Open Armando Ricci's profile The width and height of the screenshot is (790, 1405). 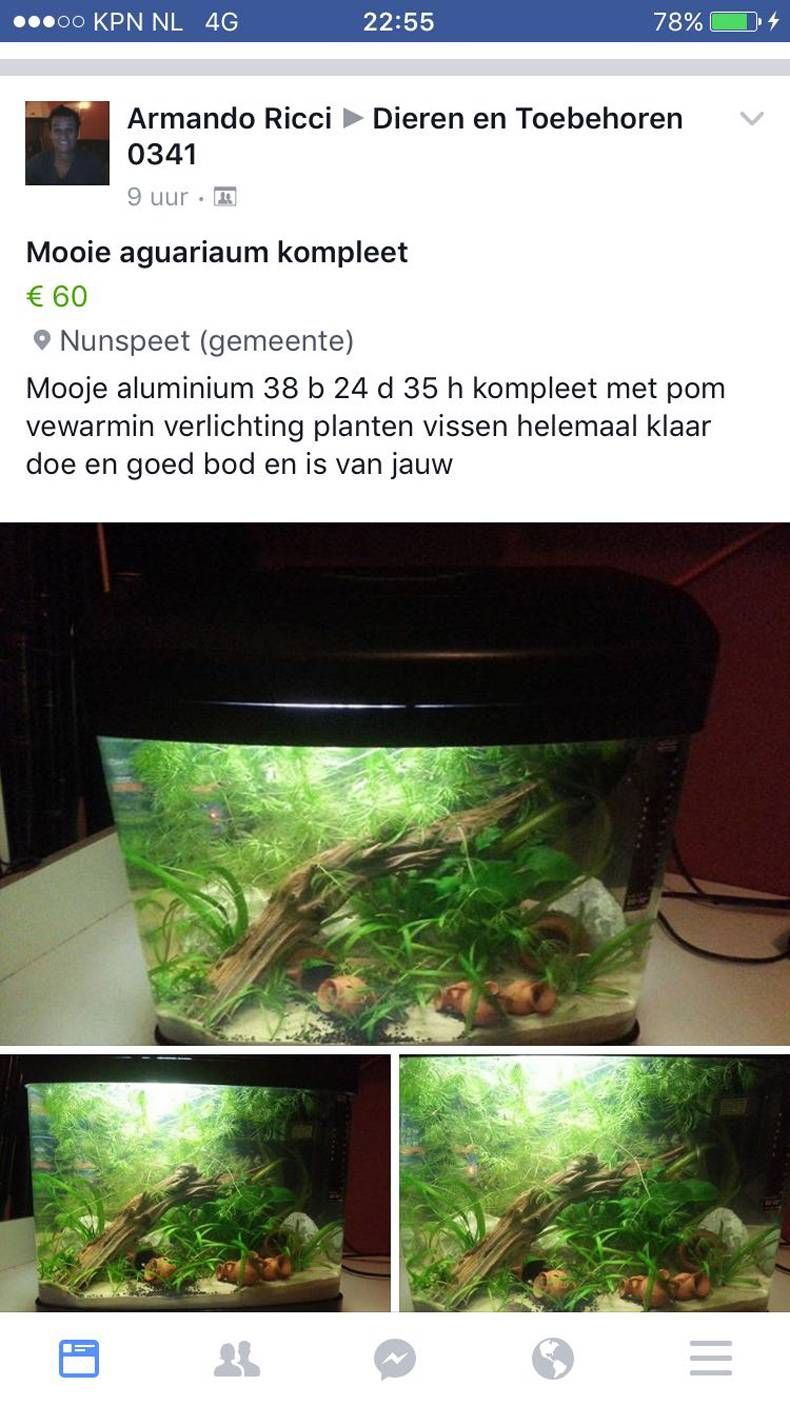tap(229, 118)
